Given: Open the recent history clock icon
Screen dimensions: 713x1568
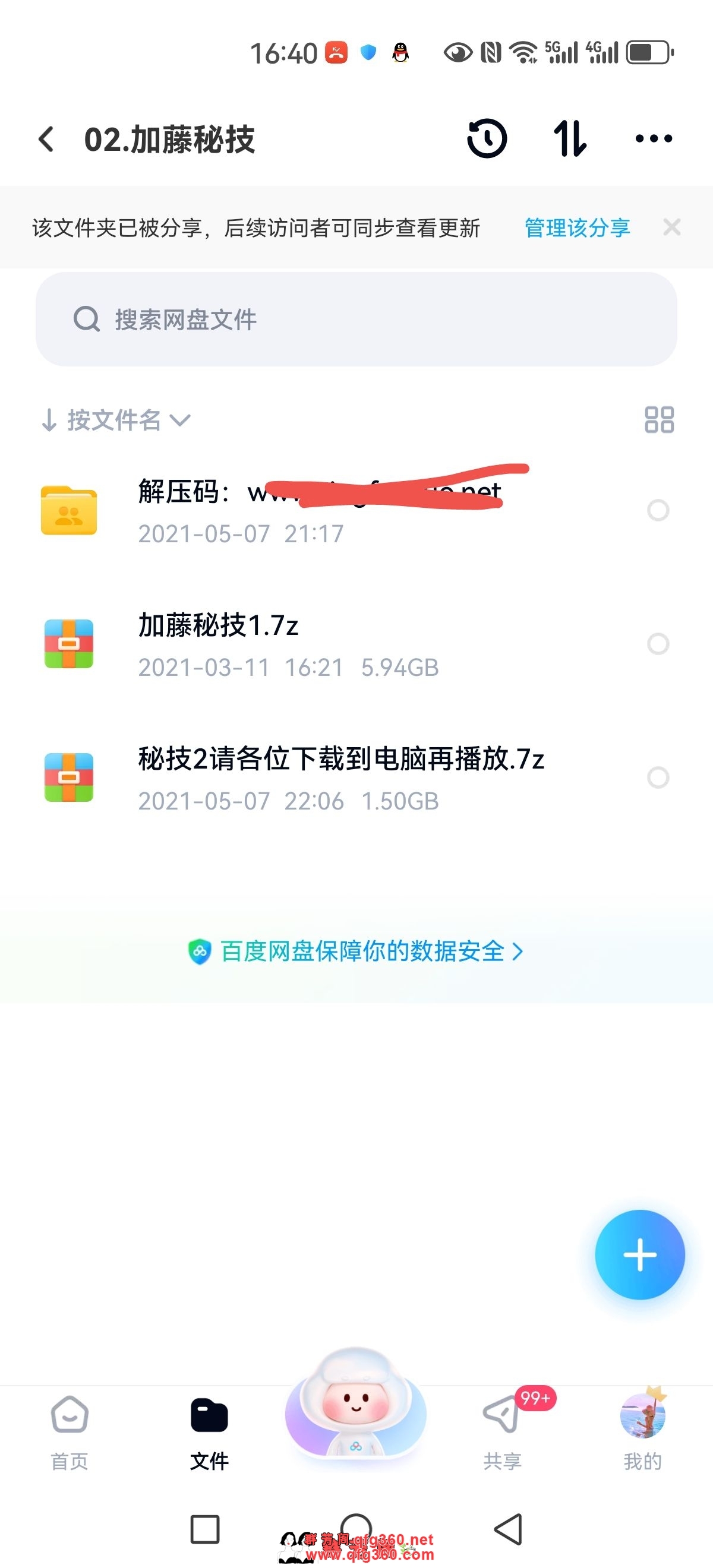Looking at the screenshot, I should (x=487, y=139).
